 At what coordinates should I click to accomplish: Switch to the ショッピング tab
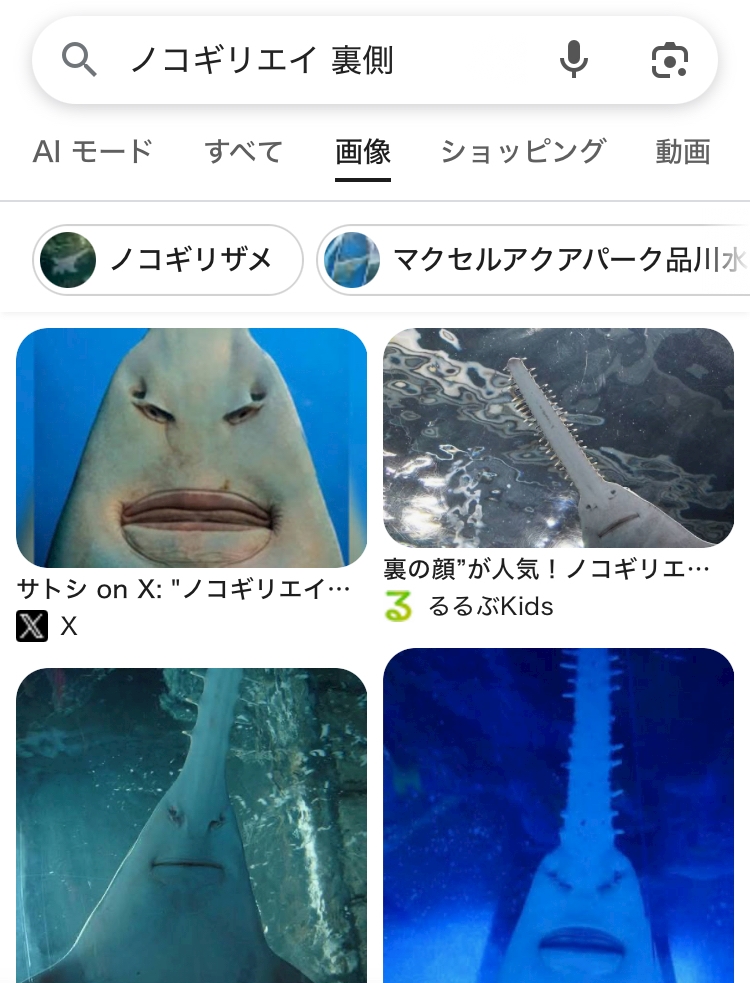[523, 152]
